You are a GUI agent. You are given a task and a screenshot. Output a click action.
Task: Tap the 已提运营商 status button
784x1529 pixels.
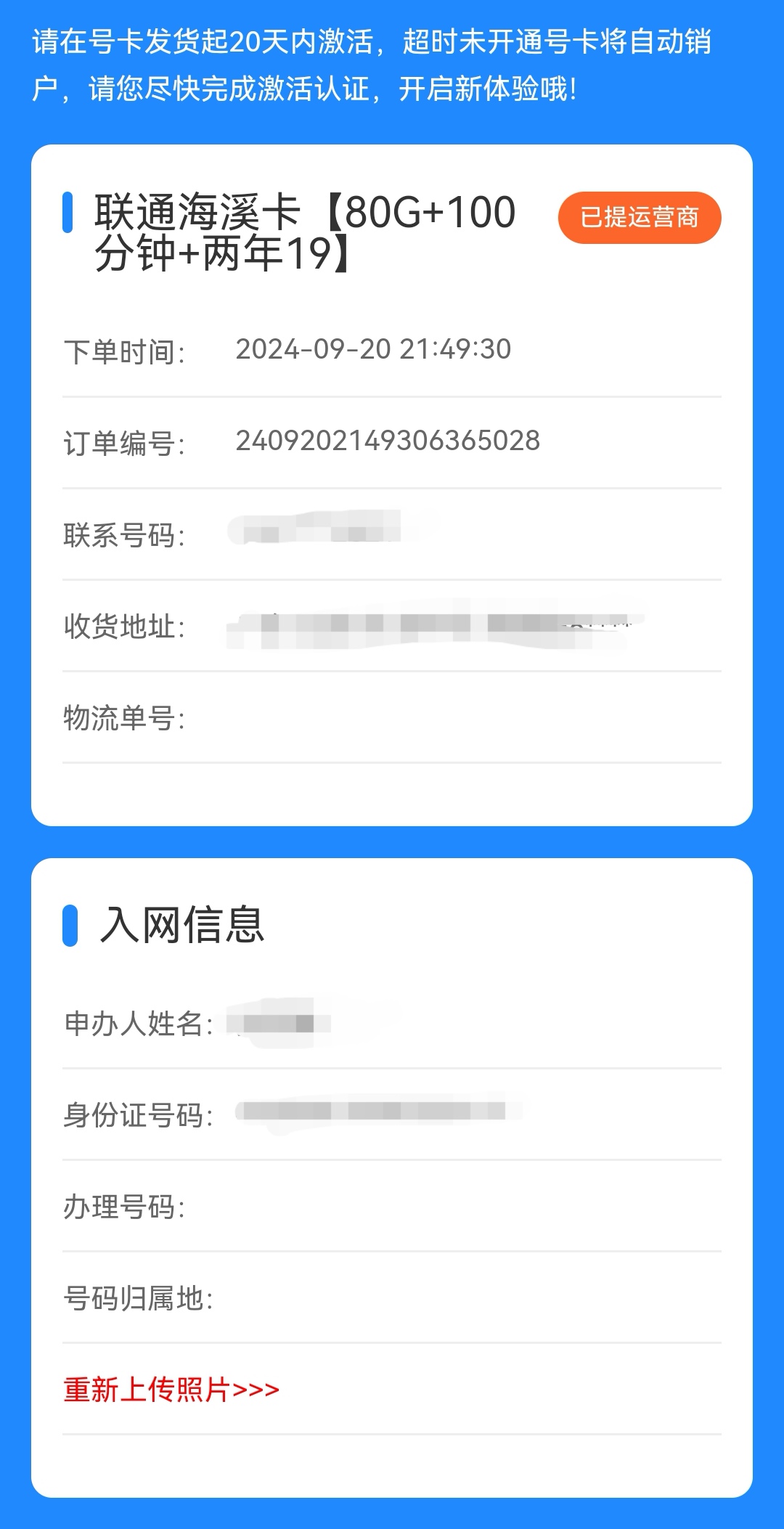point(639,217)
